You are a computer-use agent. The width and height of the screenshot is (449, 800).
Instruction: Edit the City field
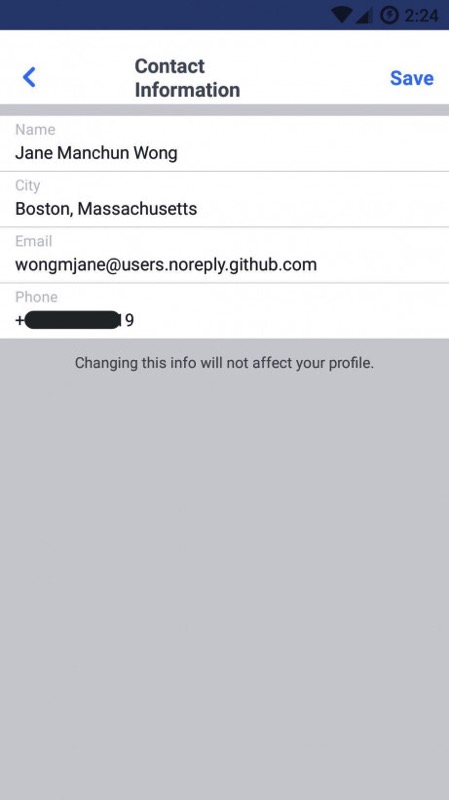point(224,199)
